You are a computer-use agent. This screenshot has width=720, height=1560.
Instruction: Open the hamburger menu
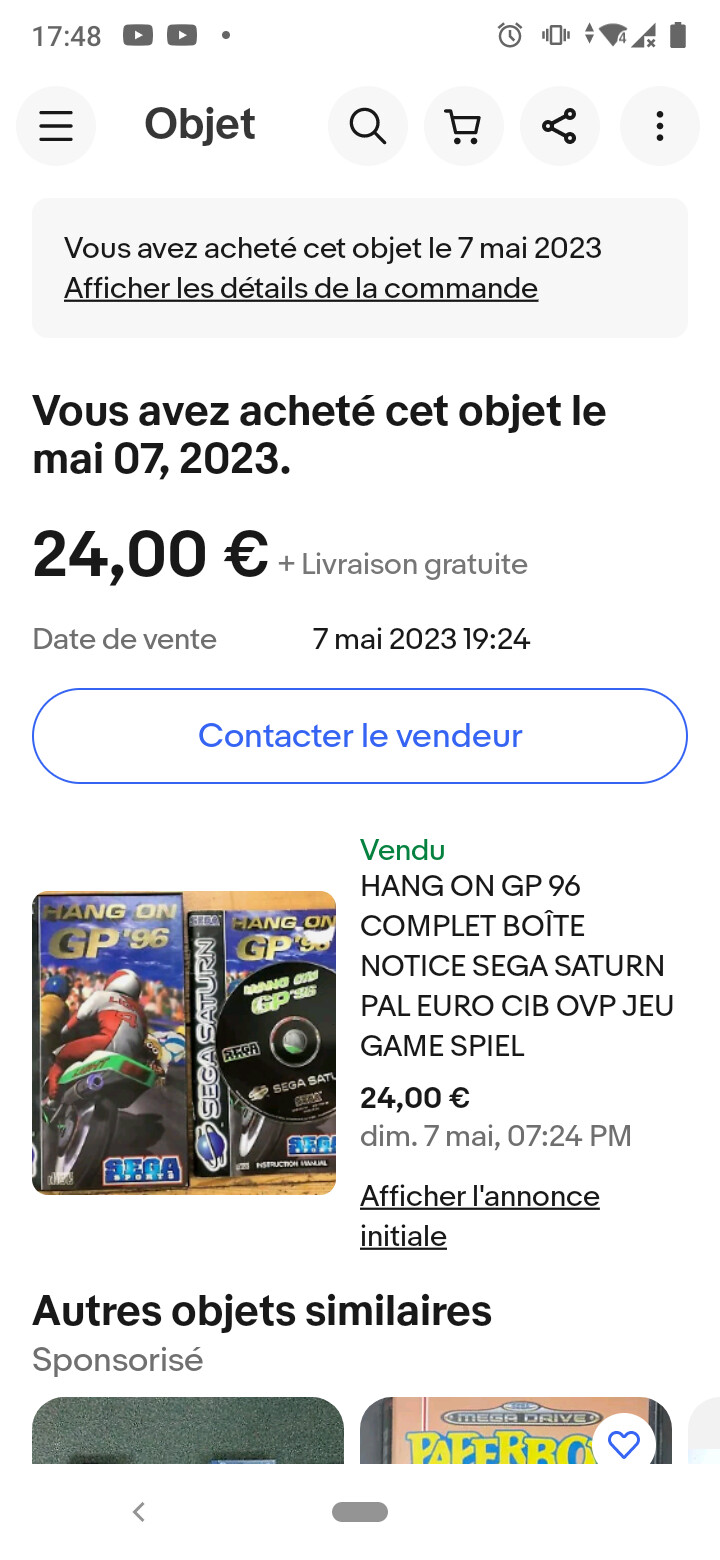tap(56, 126)
